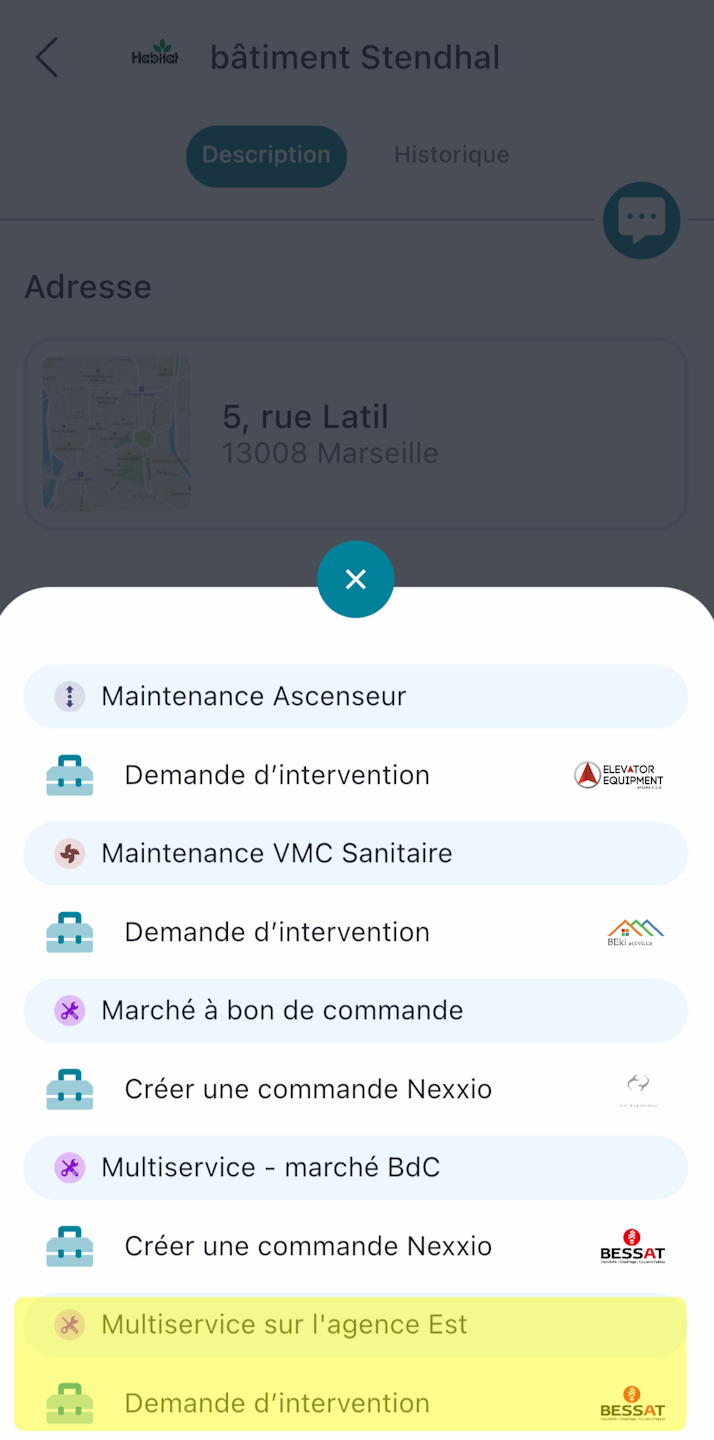Select Demande d'intervention under Maintenance Ascenseur
Viewport: 714px width, 1440px height.
point(277,775)
